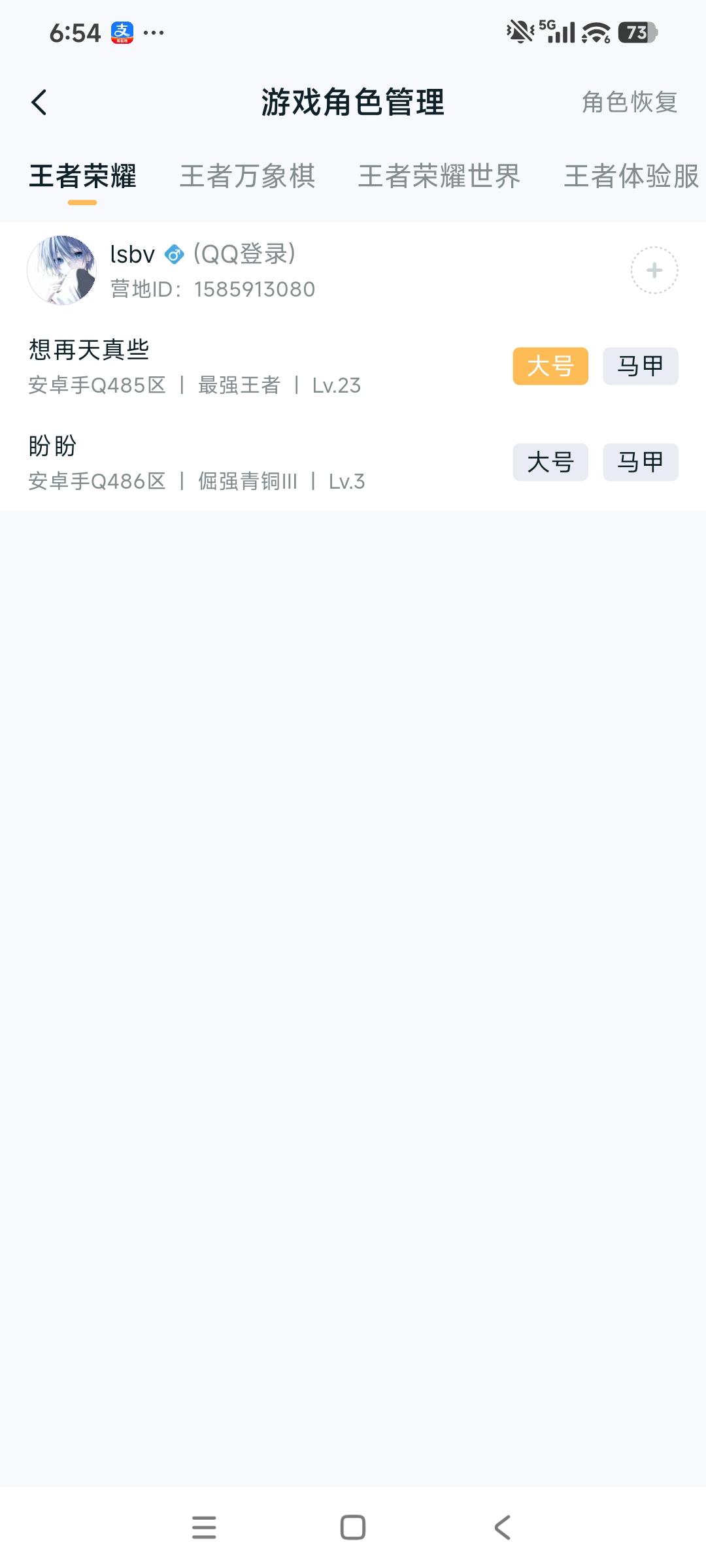Image resolution: width=706 pixels, height=1568 pixels.
Task: Tap the user avatar for lsbv
Action: (63, 270)
